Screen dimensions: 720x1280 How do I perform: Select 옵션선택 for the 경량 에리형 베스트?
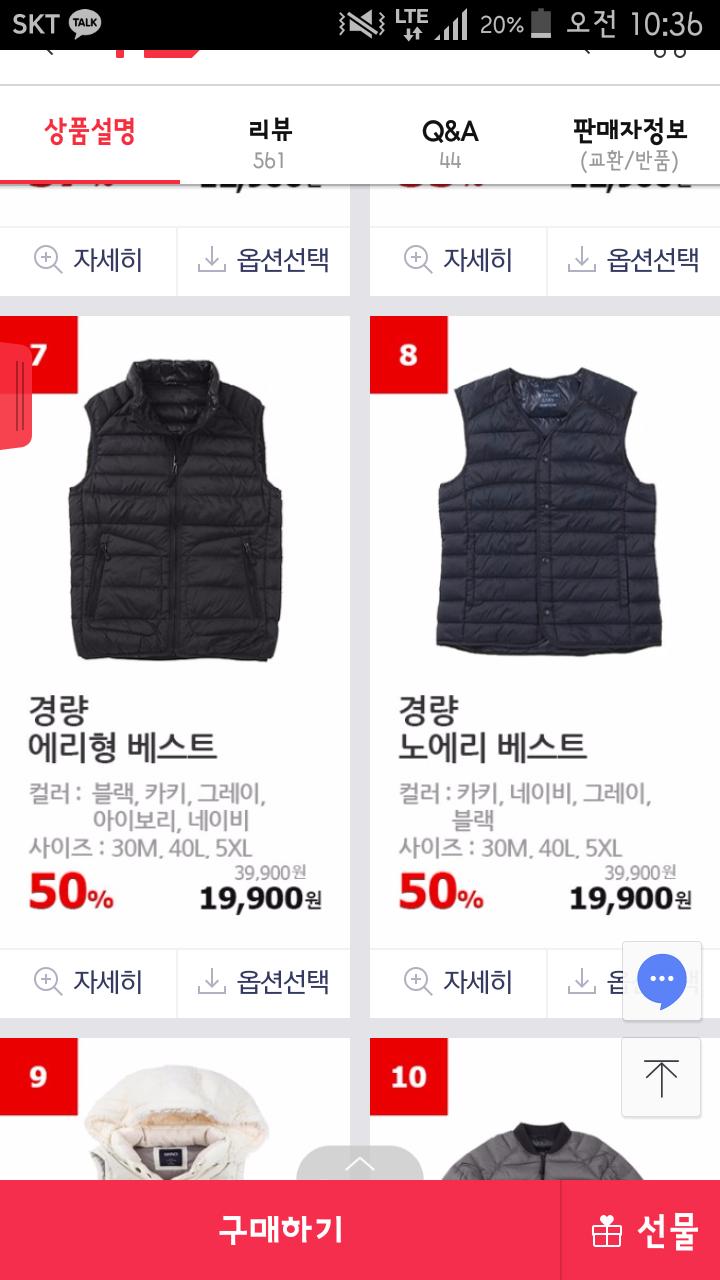click(x=264, y=982)
